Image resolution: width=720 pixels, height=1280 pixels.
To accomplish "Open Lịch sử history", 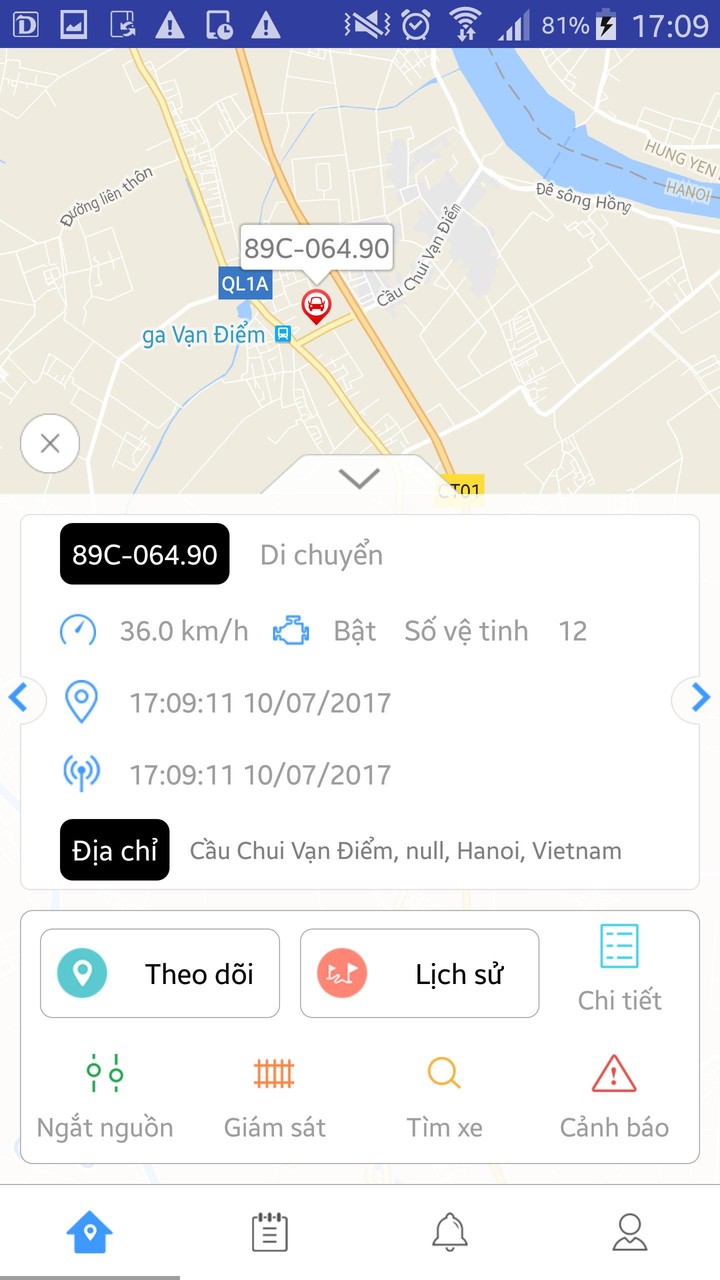I will click(x=419, y=973).
